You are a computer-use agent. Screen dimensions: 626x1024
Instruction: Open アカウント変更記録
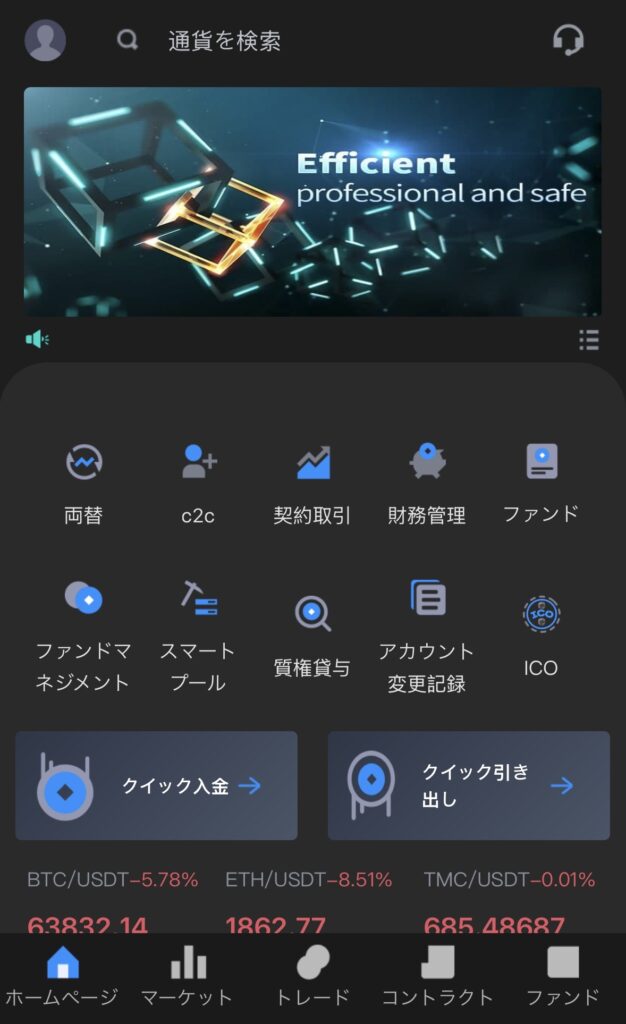[427, 635]
